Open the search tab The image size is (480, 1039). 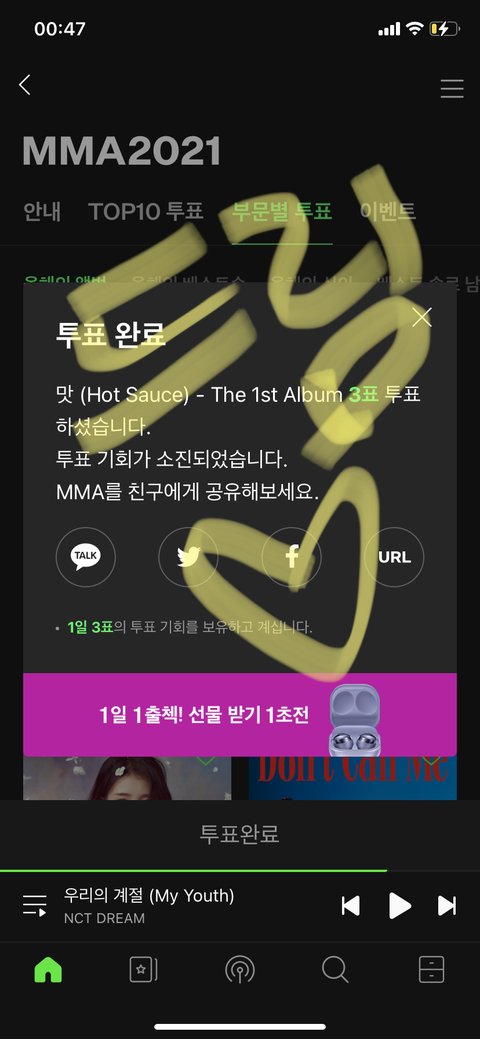[335, 970]
